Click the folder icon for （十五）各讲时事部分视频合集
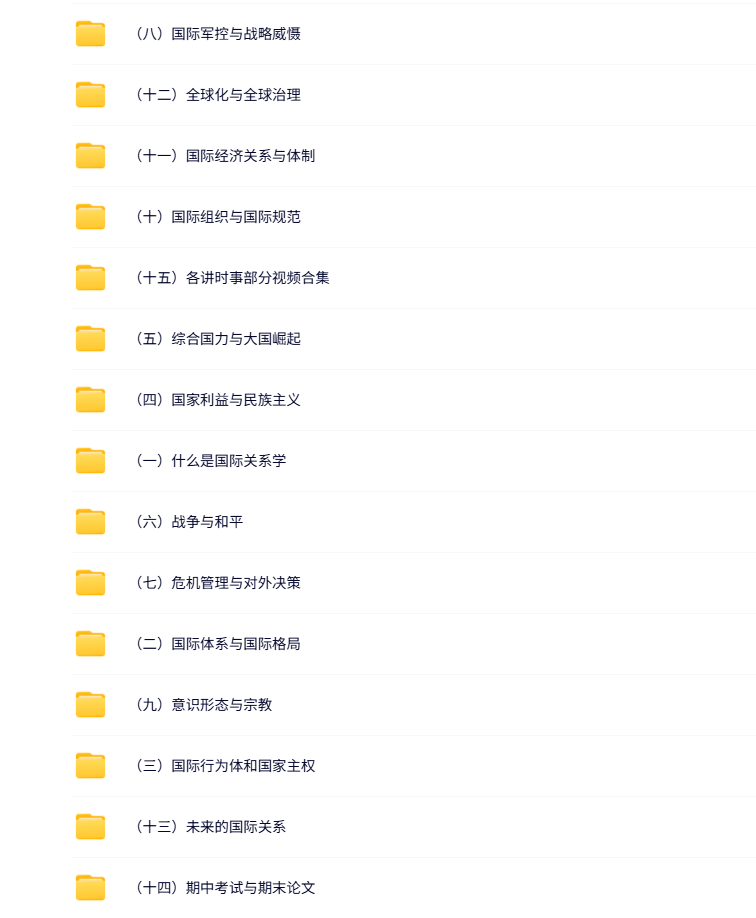Viewport: 756px width, 918px height. [91, 278]
